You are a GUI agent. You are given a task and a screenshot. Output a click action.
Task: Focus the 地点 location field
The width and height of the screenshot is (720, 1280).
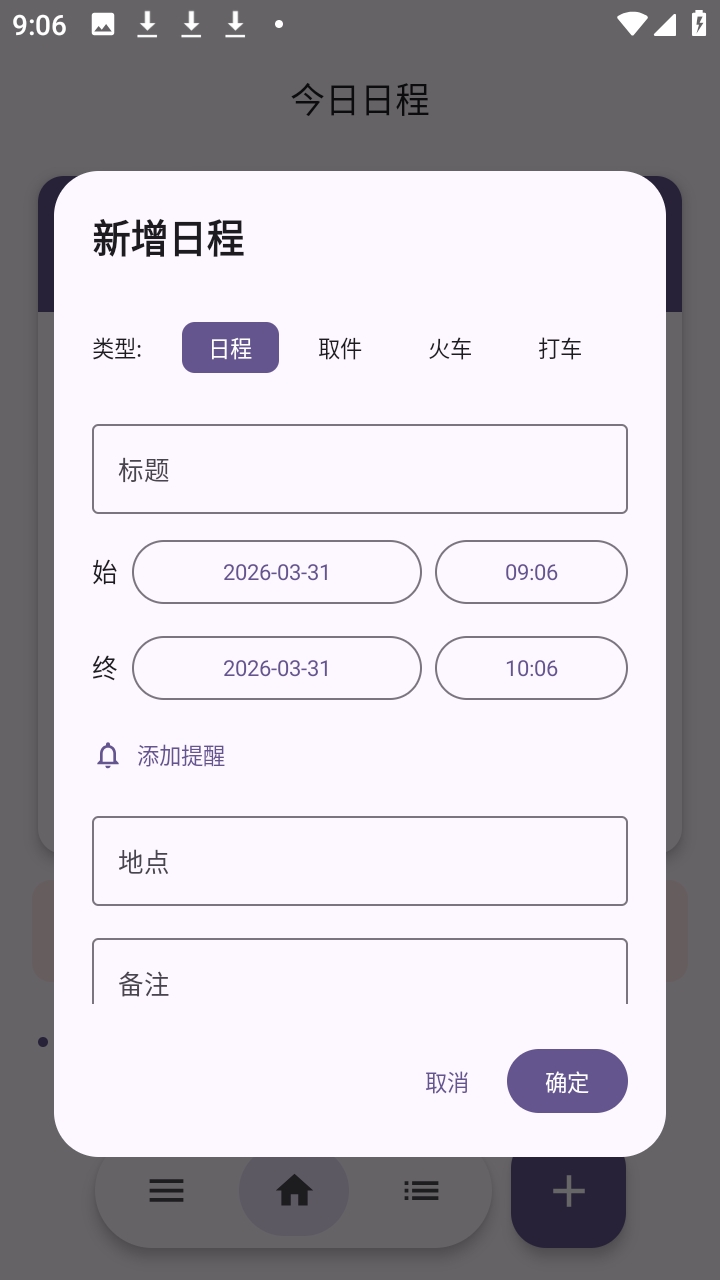coord(360,861)
